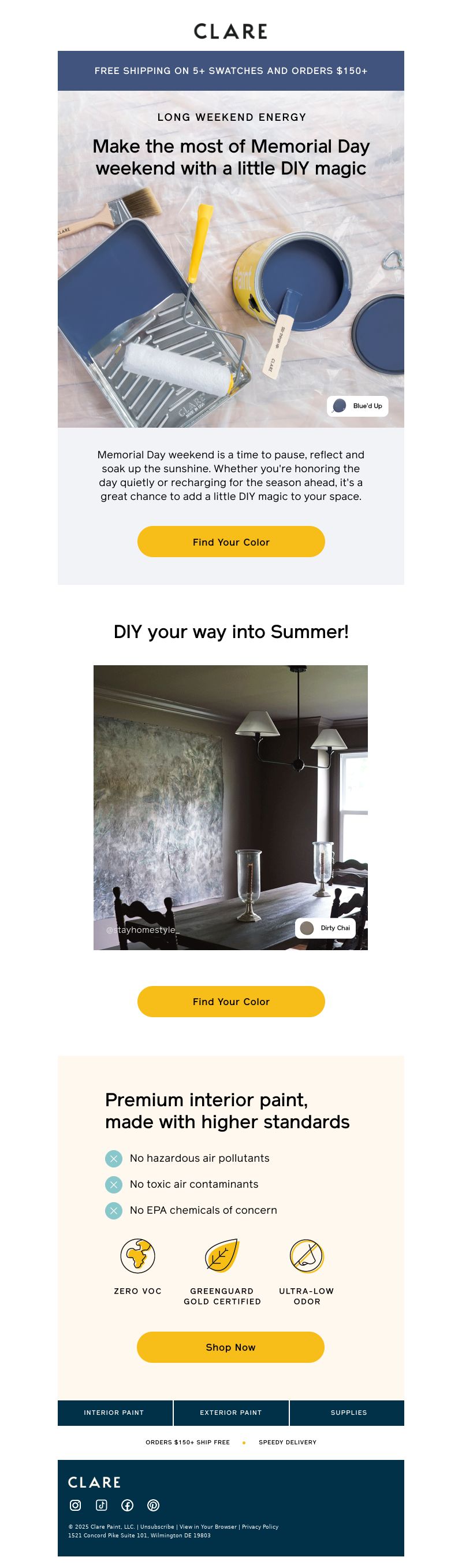Open Clare's TikTok page
This screenshot has width=462, height=1568.
102,1504
